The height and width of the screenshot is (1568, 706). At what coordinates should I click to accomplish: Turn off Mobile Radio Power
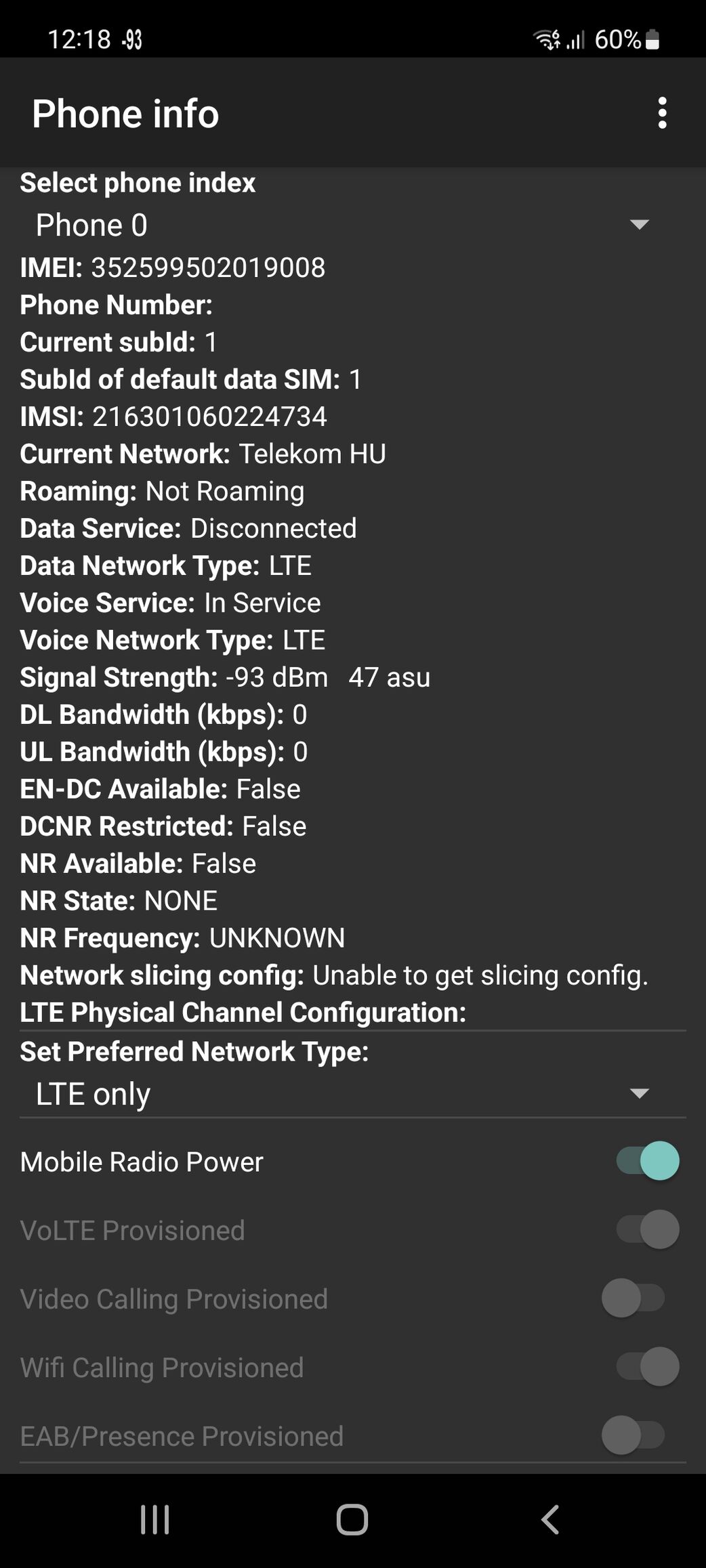click(x=647, y=1161)
